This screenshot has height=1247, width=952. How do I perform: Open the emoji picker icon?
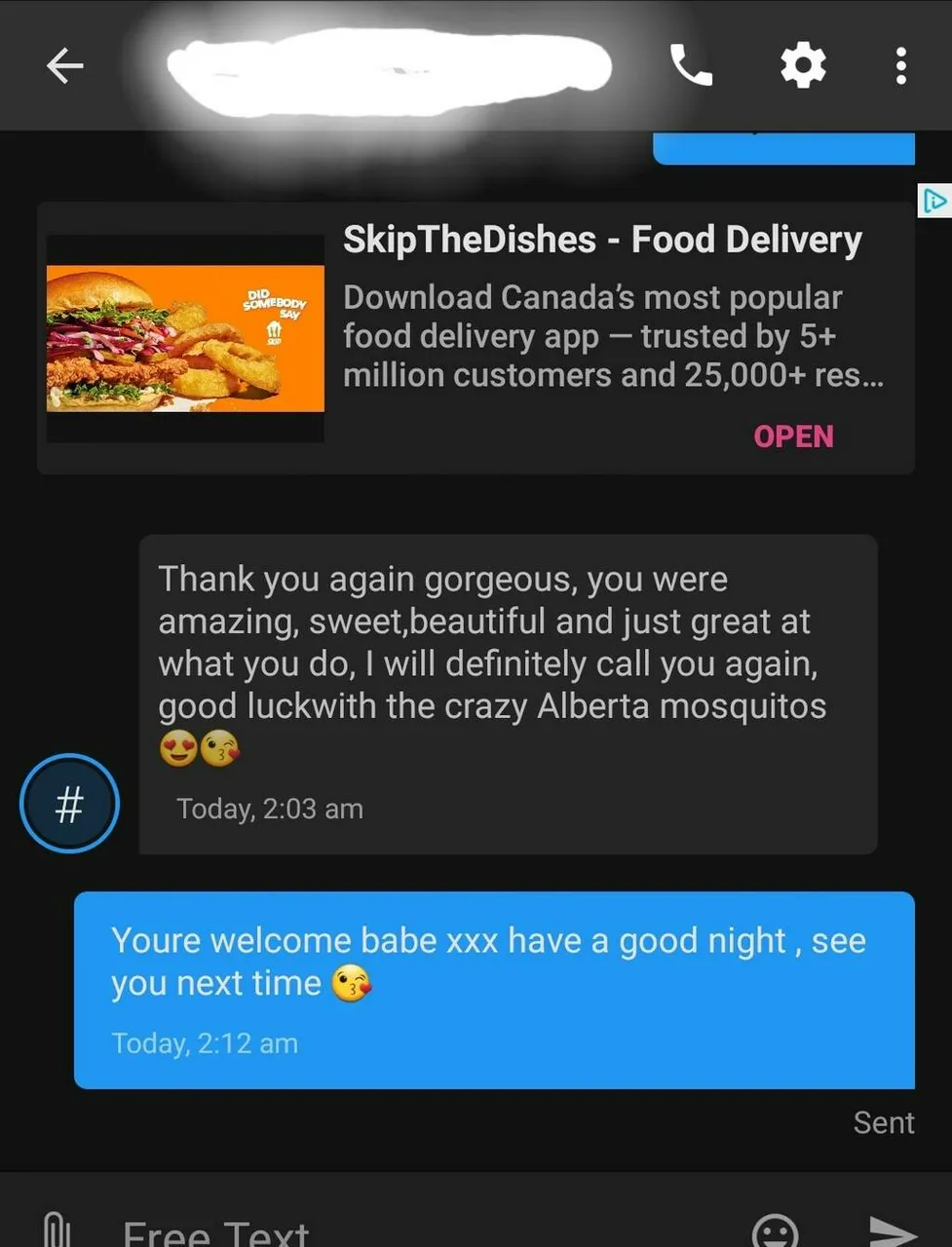pos(777,1229)
